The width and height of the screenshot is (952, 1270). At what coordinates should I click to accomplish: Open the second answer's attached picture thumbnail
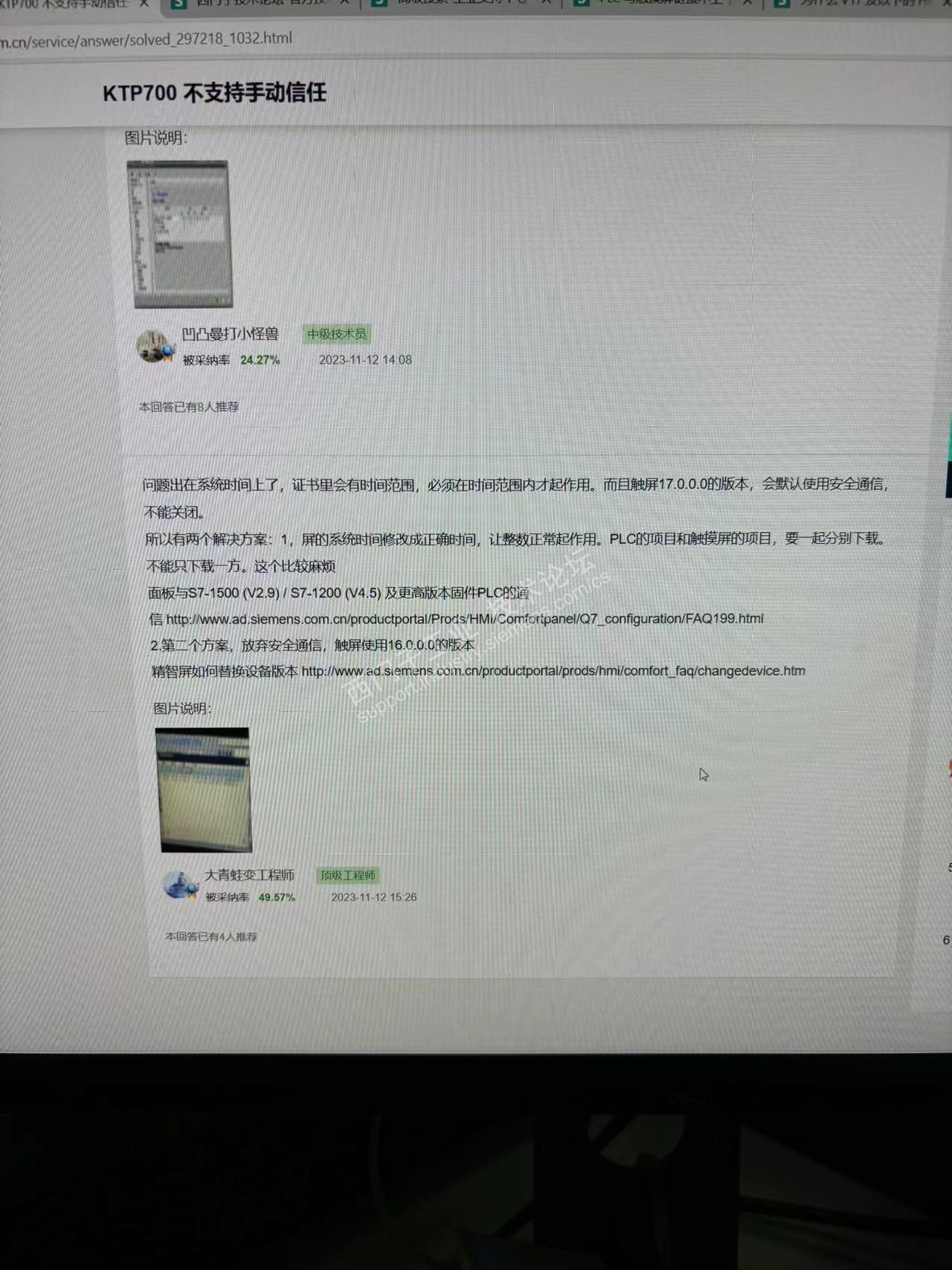click(205, 790)
